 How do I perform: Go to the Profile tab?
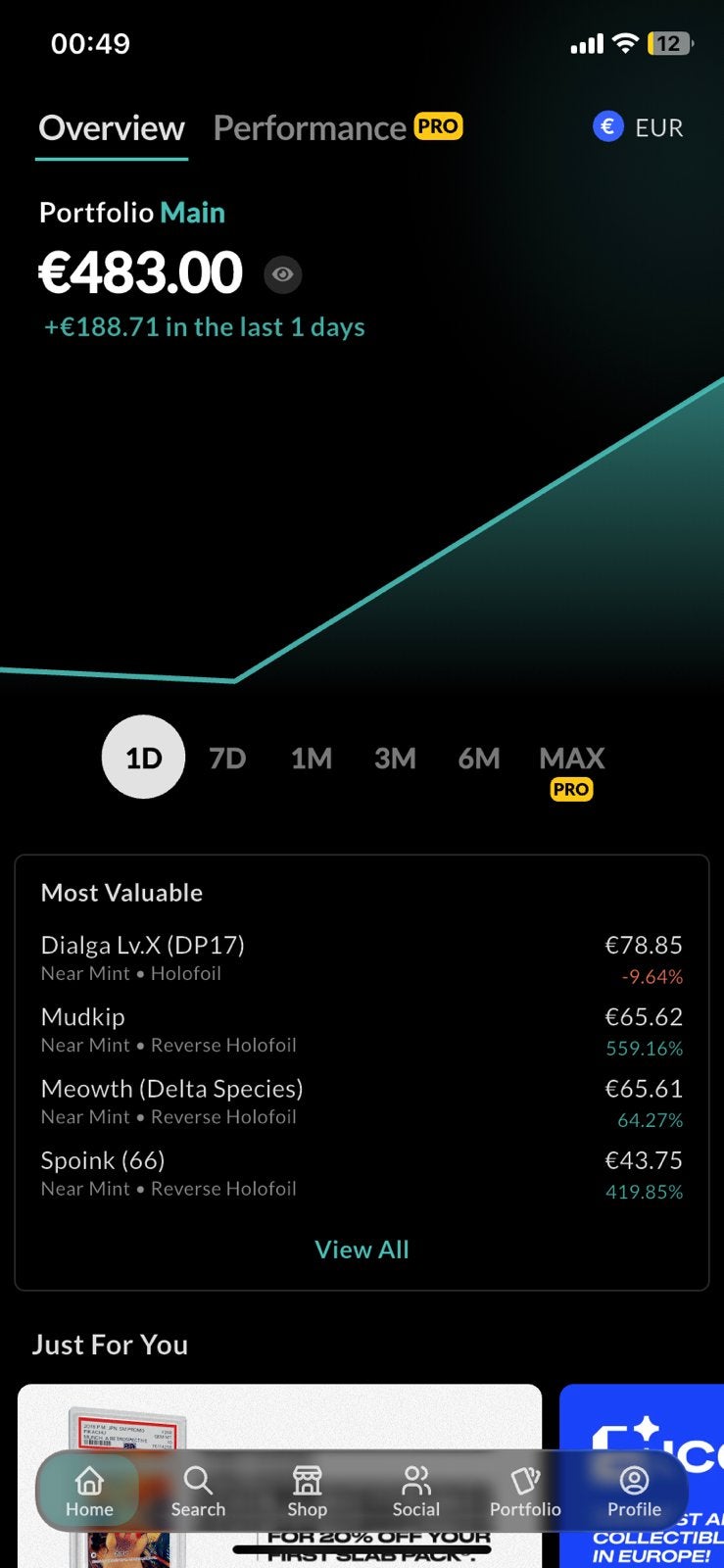click(x=634, y=1492)
